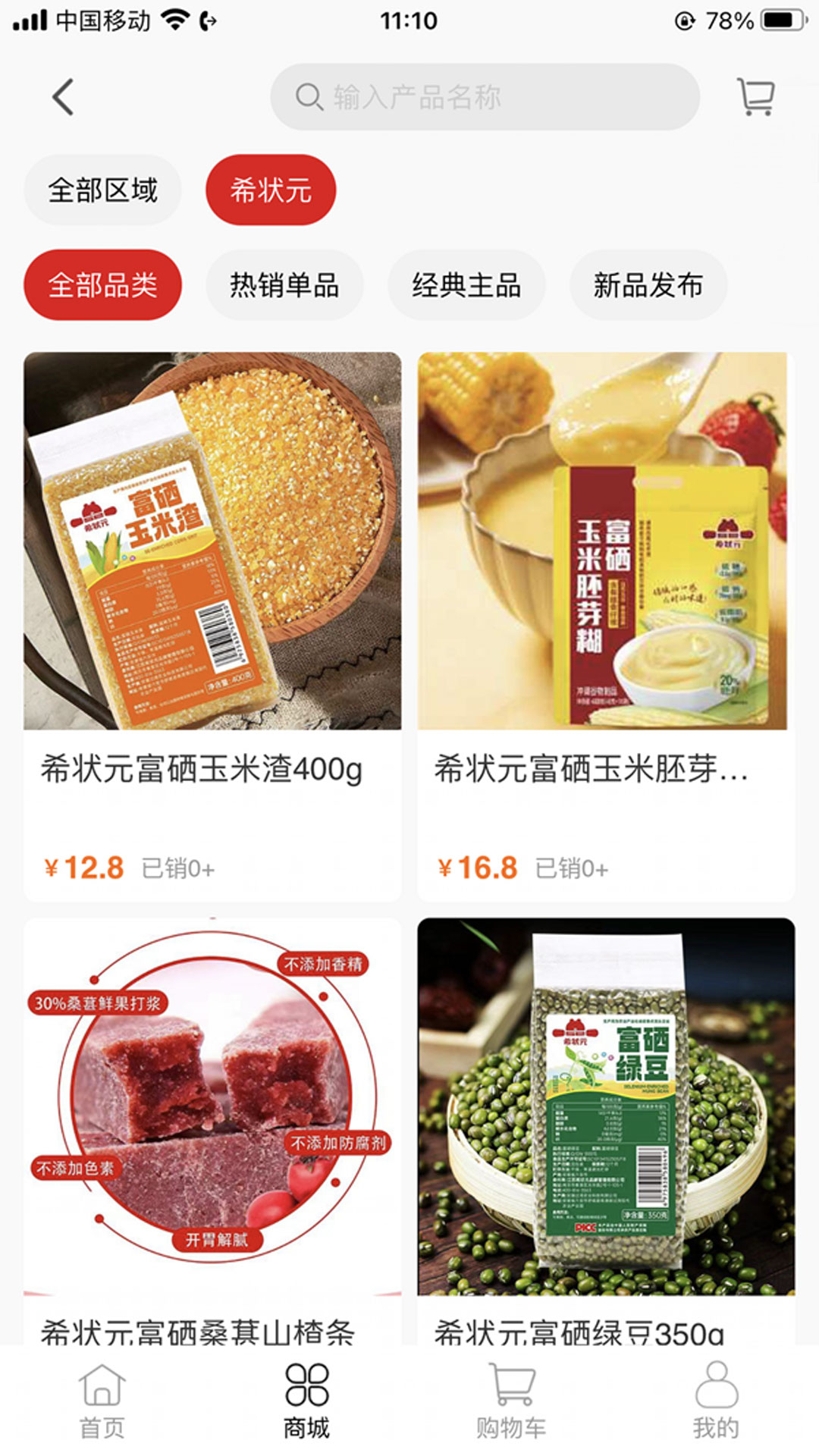The height and width of the screenshot is (1456, 819).
Task: Switch to the 商城 tab
Action: [307, 1401]
